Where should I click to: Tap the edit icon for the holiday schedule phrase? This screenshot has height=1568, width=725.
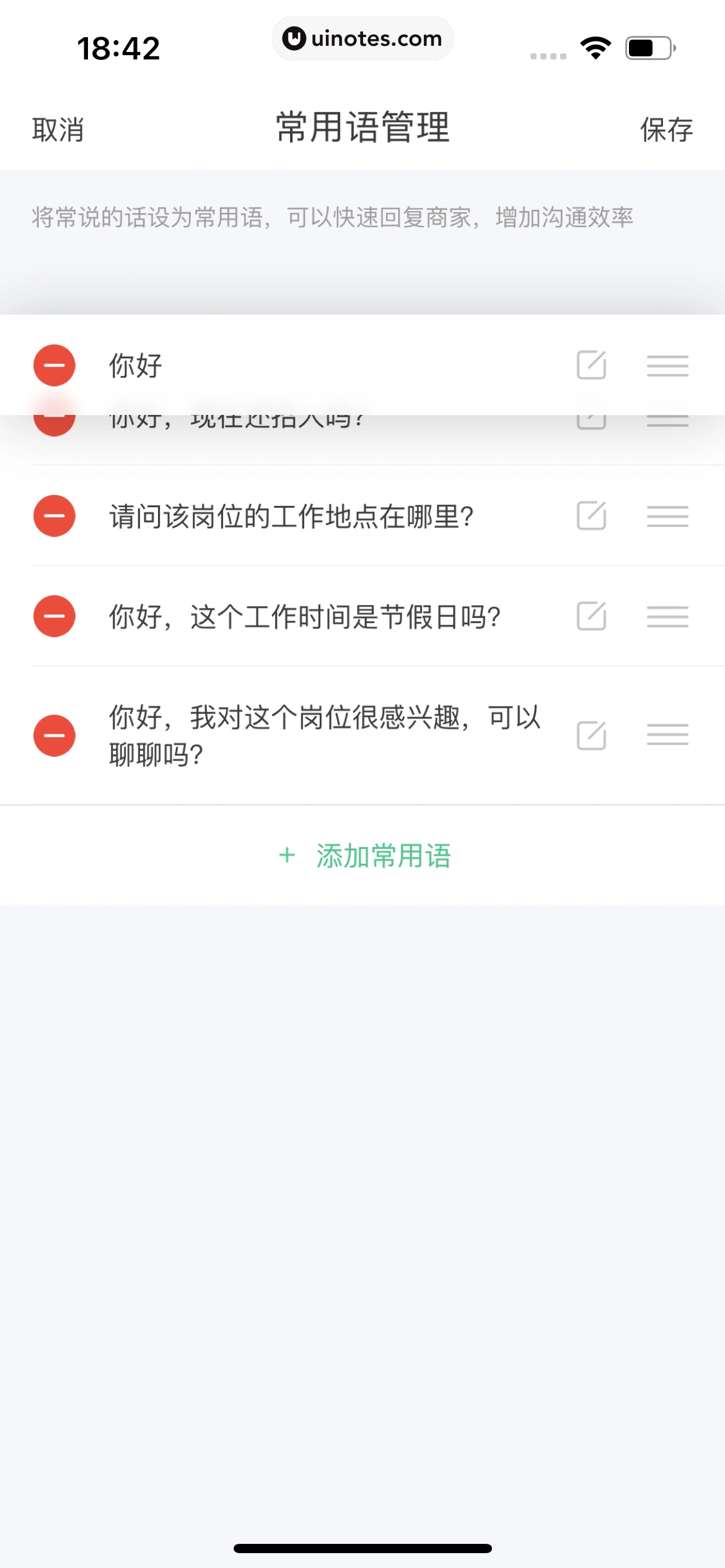[591, 616]
